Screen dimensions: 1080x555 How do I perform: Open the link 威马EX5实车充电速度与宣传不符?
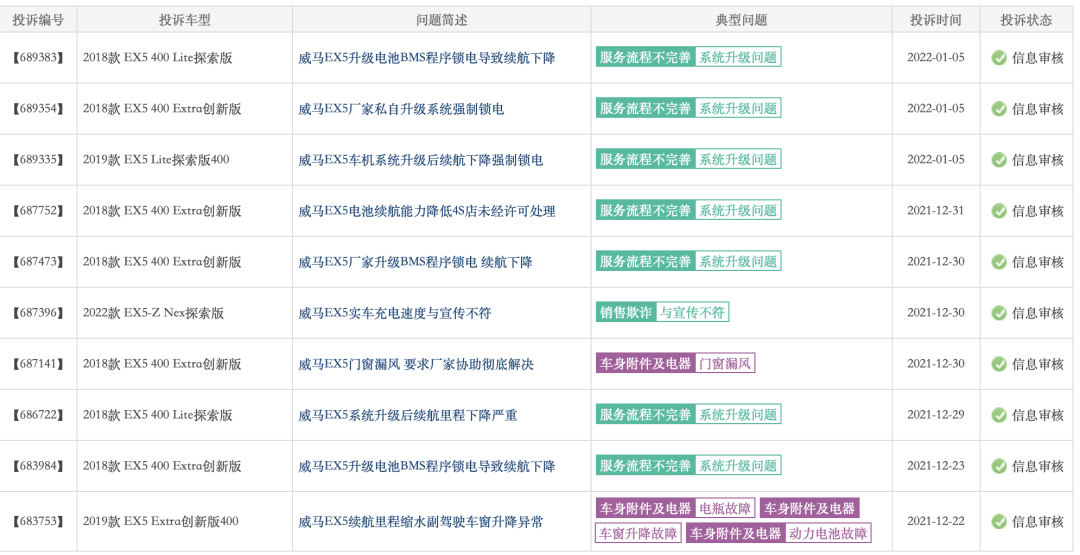click(394, 313)
